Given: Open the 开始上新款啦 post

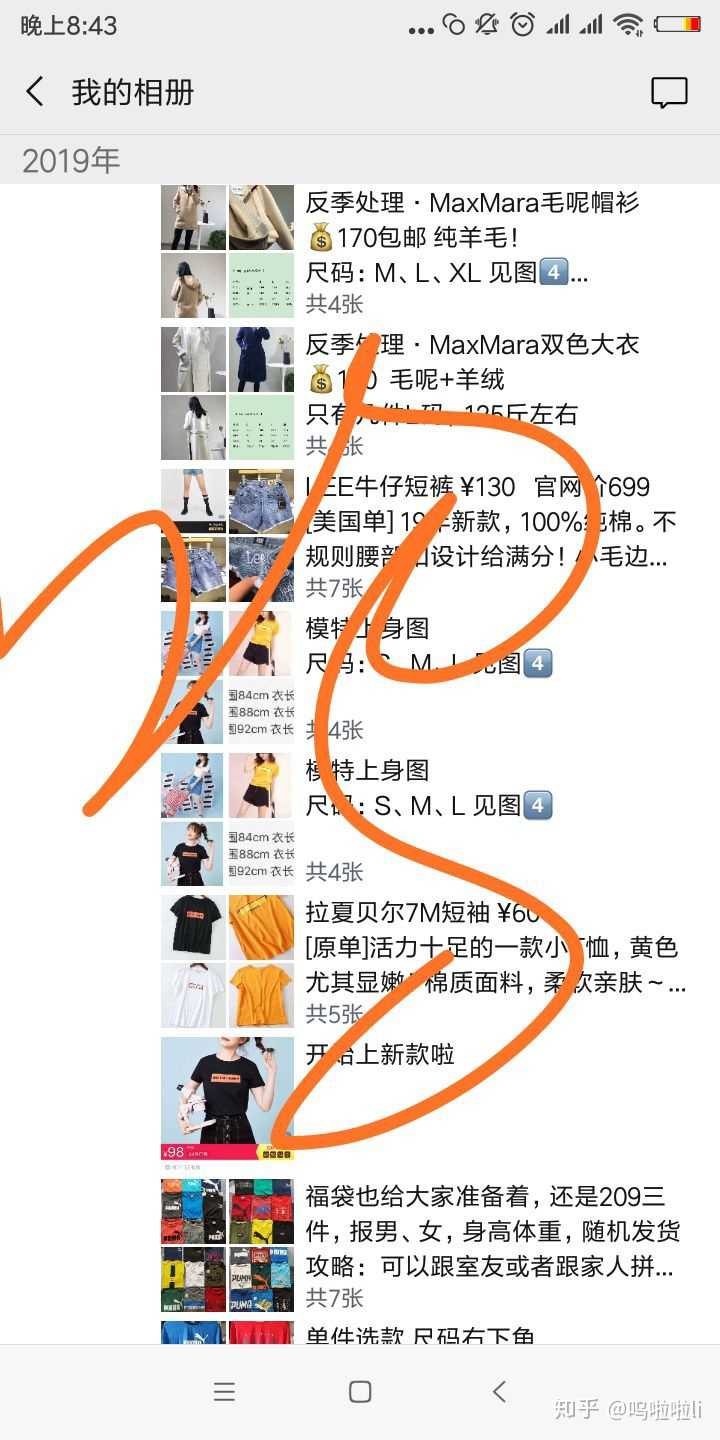Looking at the screenshot, I should pos(380,1054).
